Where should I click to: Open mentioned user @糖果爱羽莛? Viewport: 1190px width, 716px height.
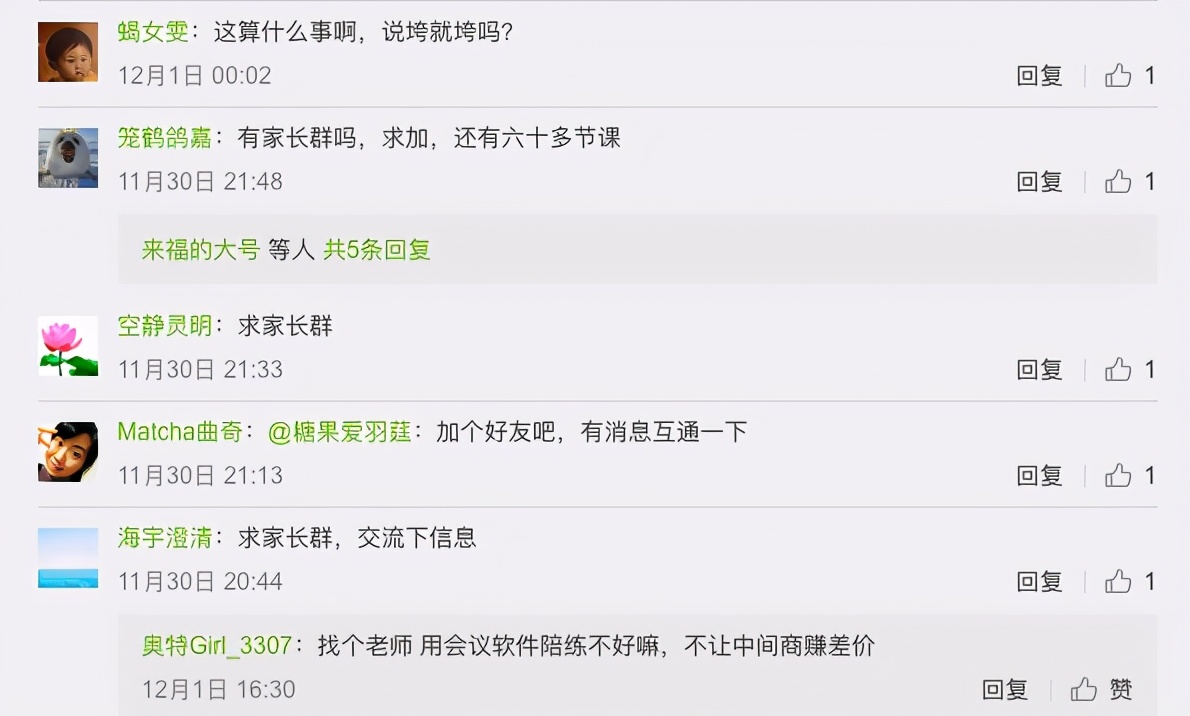coord(340,433)
